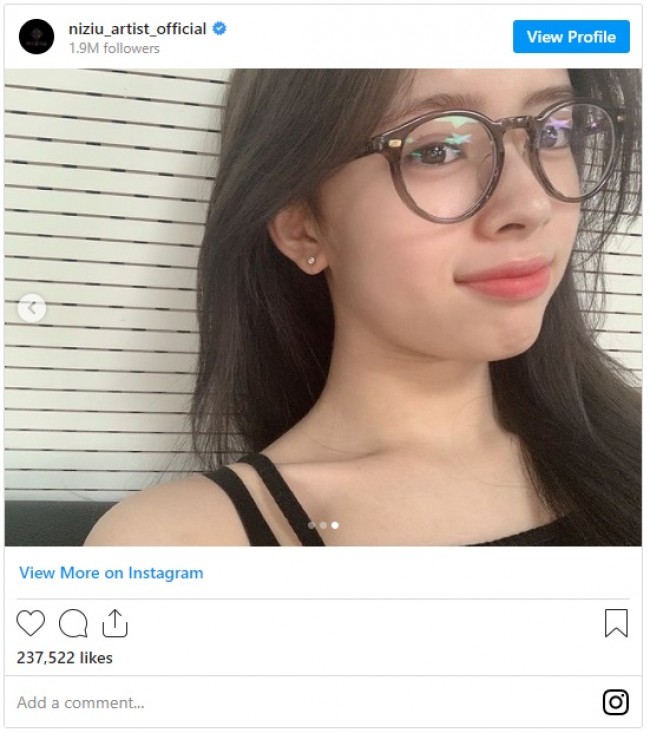Tap the niziu_artist_official profile avatar
650x733 pixels.
(x=37, y=37)
